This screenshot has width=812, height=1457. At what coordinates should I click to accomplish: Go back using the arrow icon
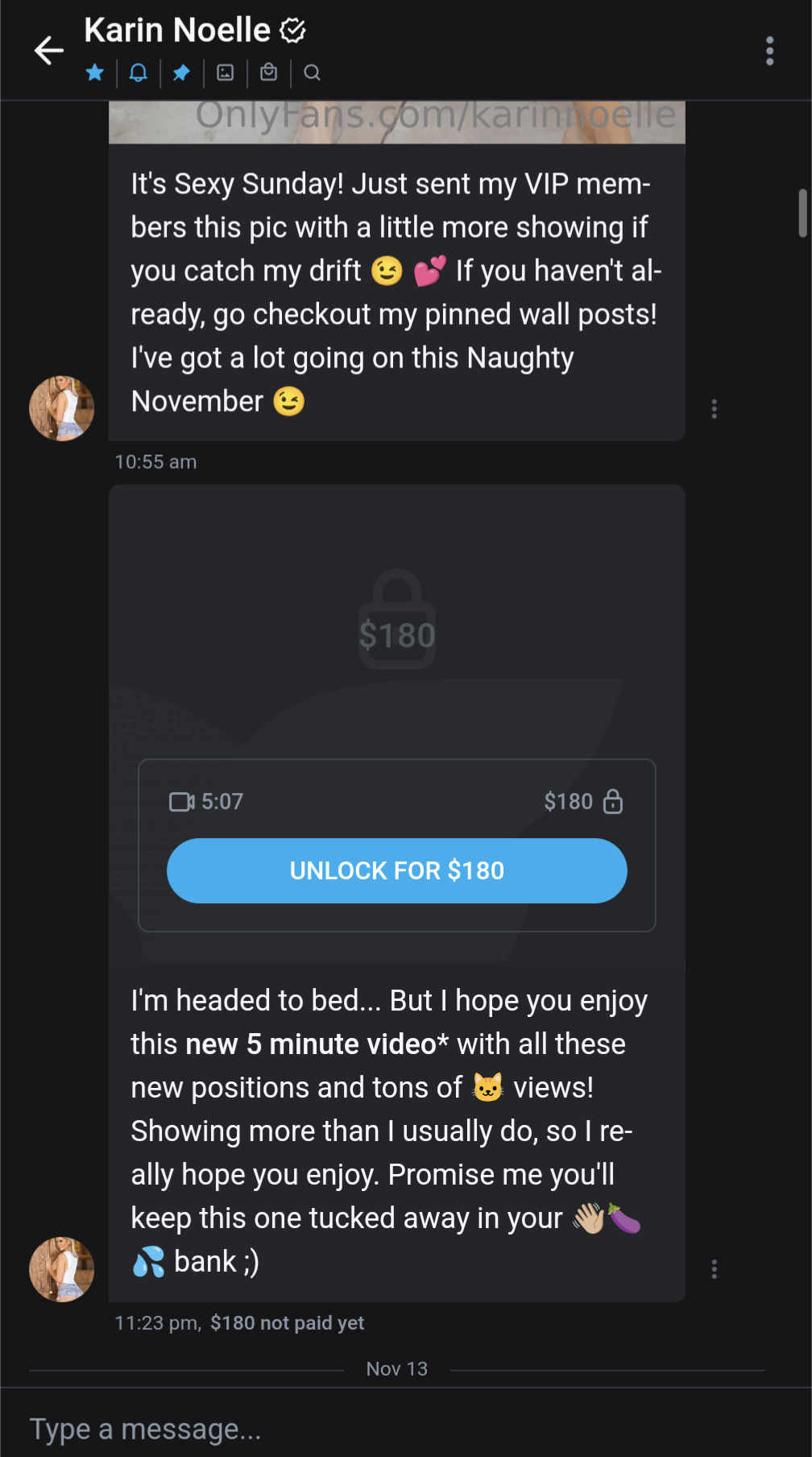point(48,50)
